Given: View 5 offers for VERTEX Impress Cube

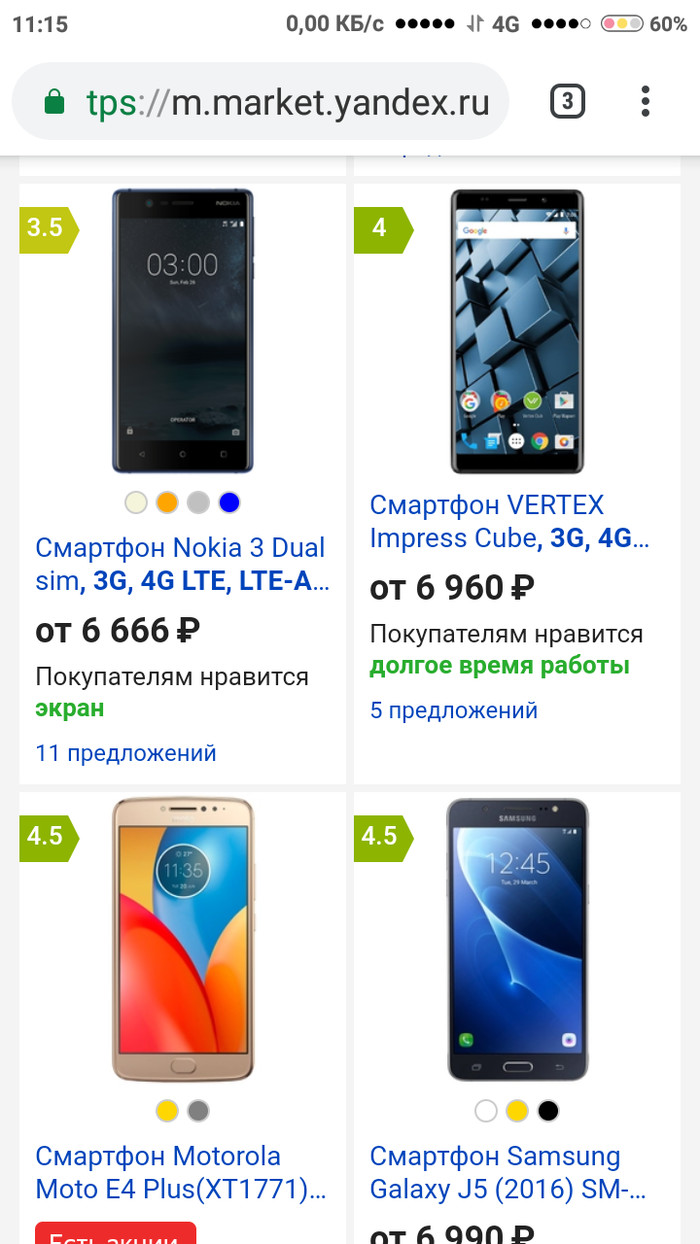Looking at the screenshot, I should click(x=454, y=710).
